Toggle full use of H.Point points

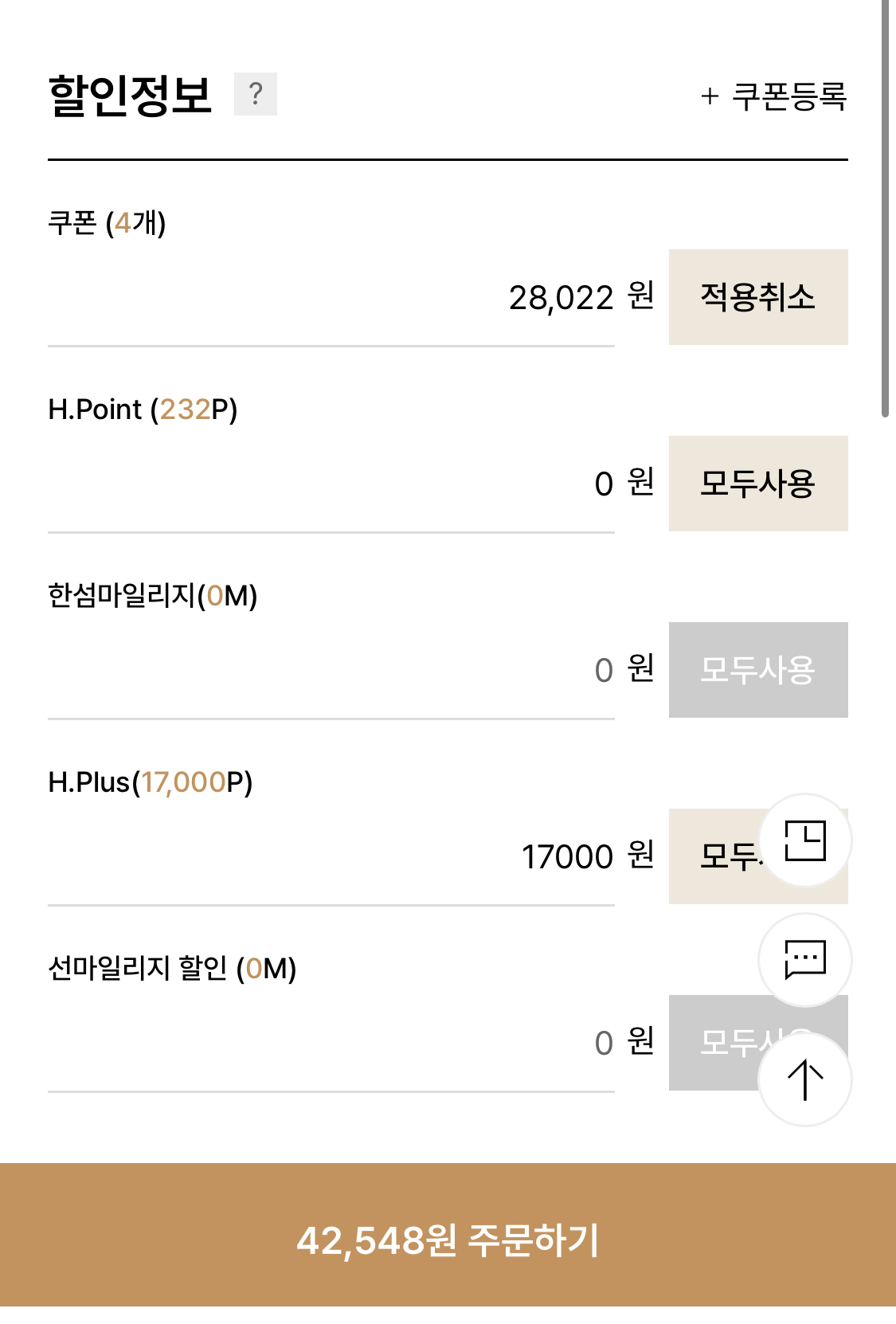click(758, 483)
